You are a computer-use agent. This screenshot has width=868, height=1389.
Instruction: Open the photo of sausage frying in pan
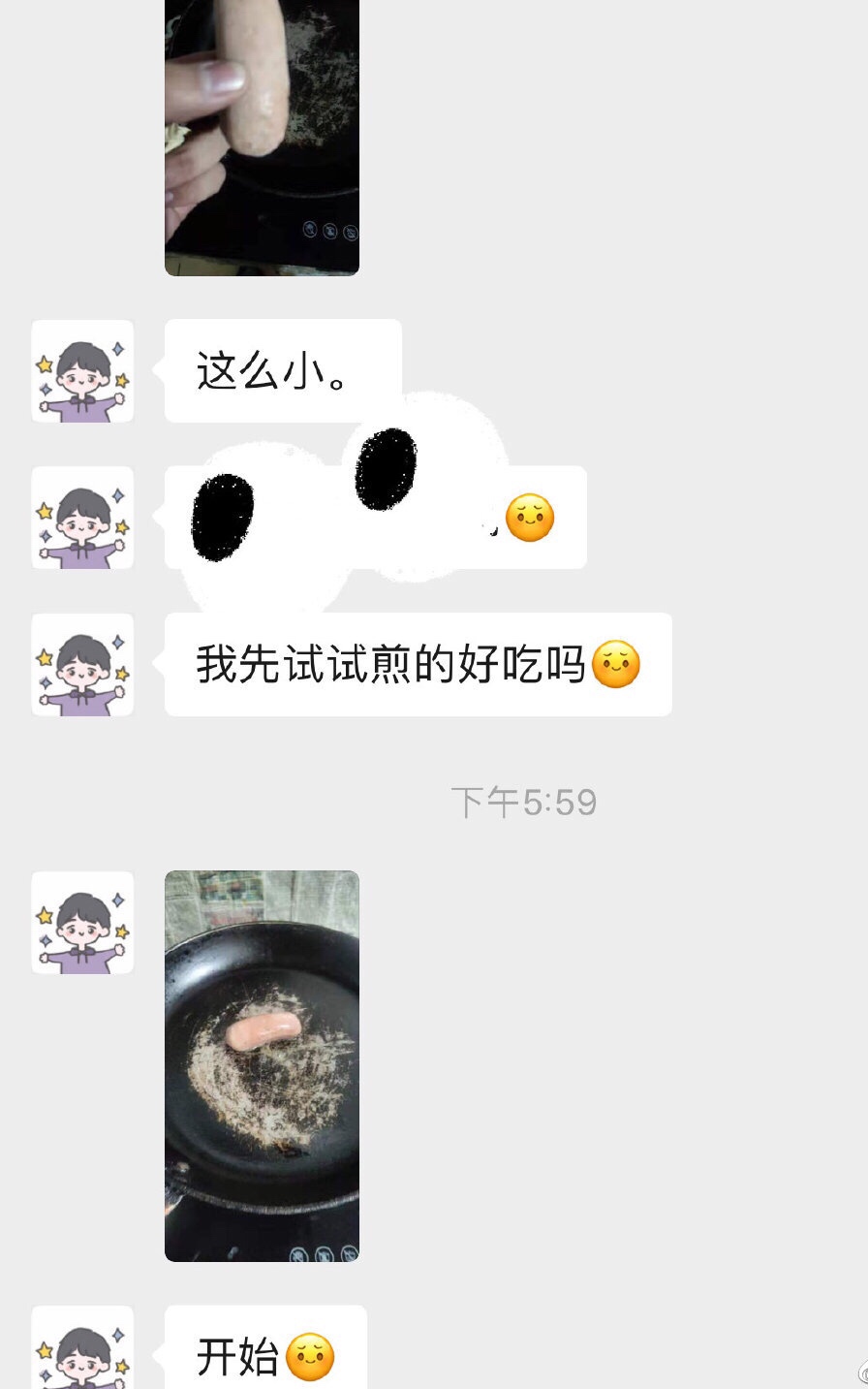(x=262, y=1065)
